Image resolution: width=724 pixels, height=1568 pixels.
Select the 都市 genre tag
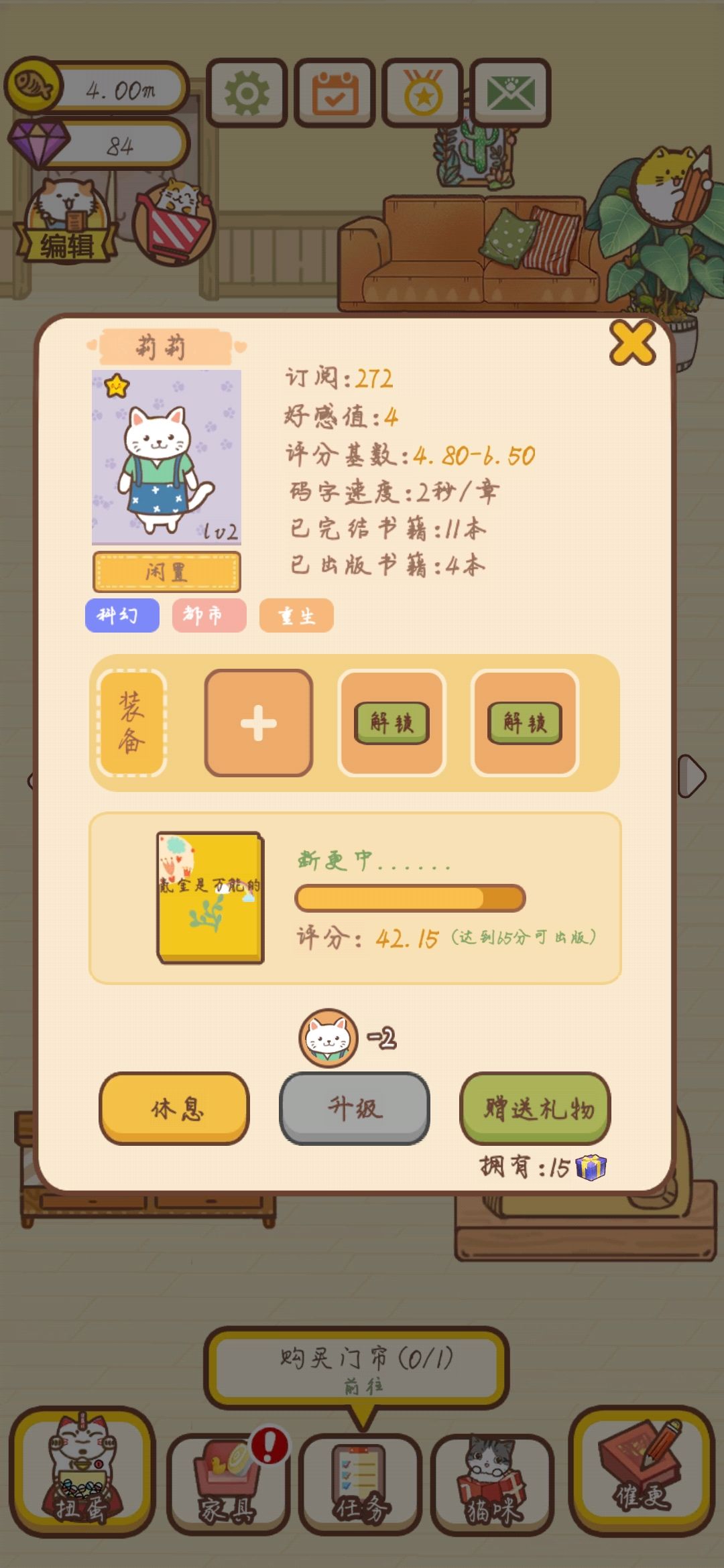[x=209, y=614]
